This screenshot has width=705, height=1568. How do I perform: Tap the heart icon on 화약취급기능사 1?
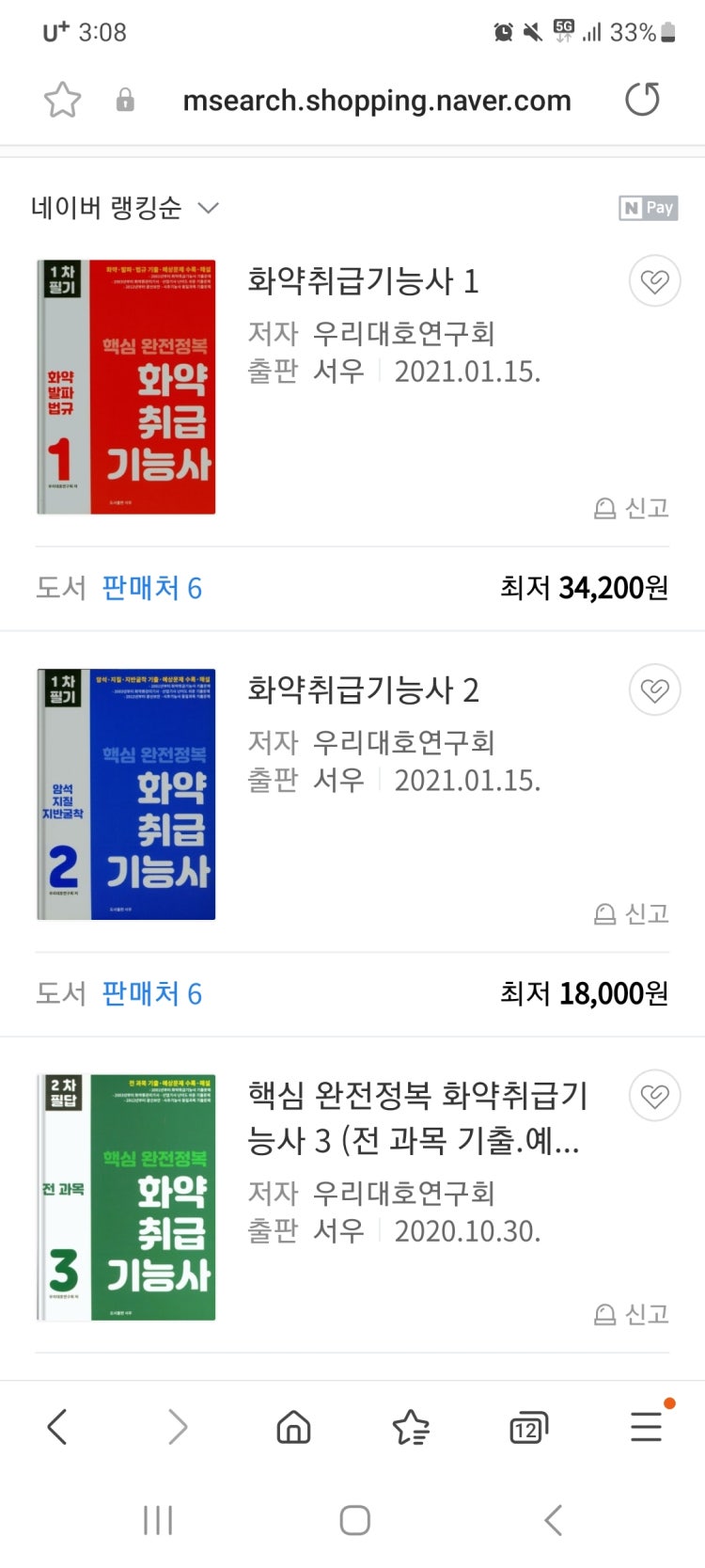(654, 280)
